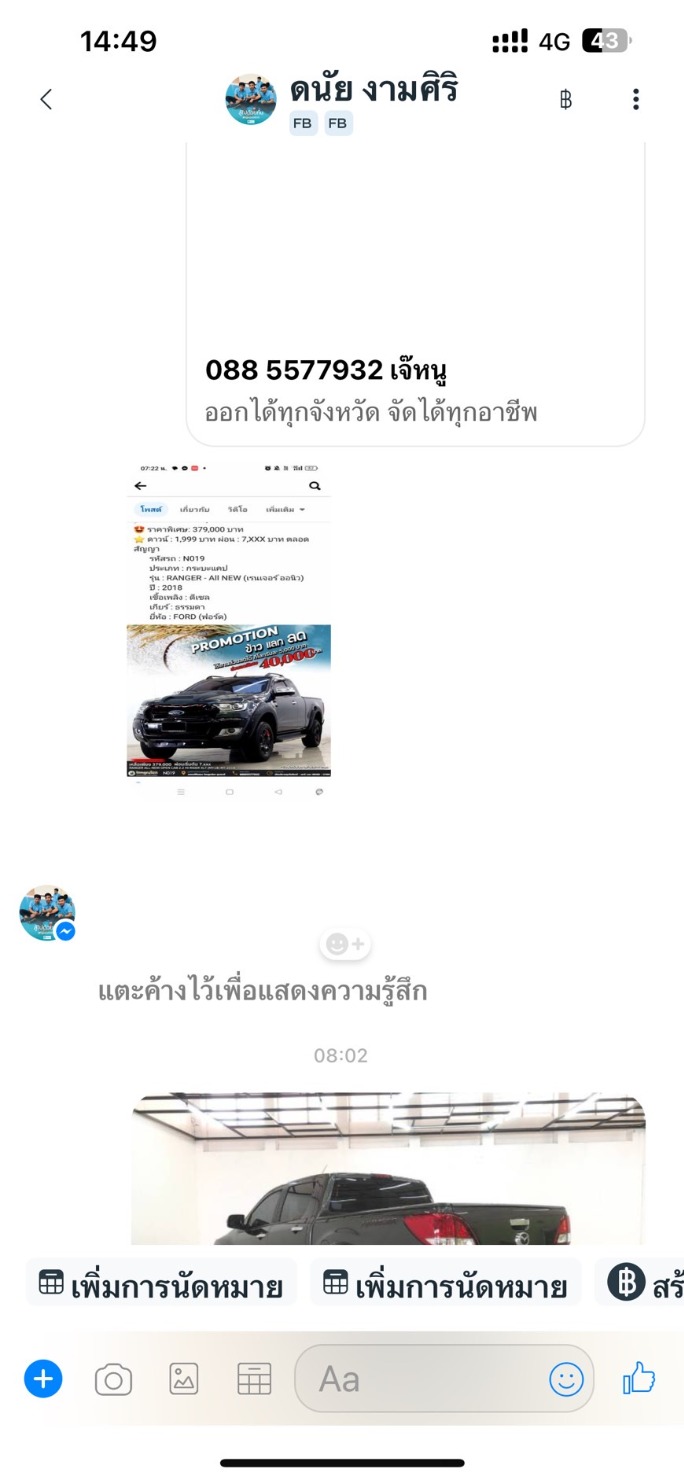Screen dimensions: 684x1480
Task: Go back to the previous screen
Action: coord(45,99)
